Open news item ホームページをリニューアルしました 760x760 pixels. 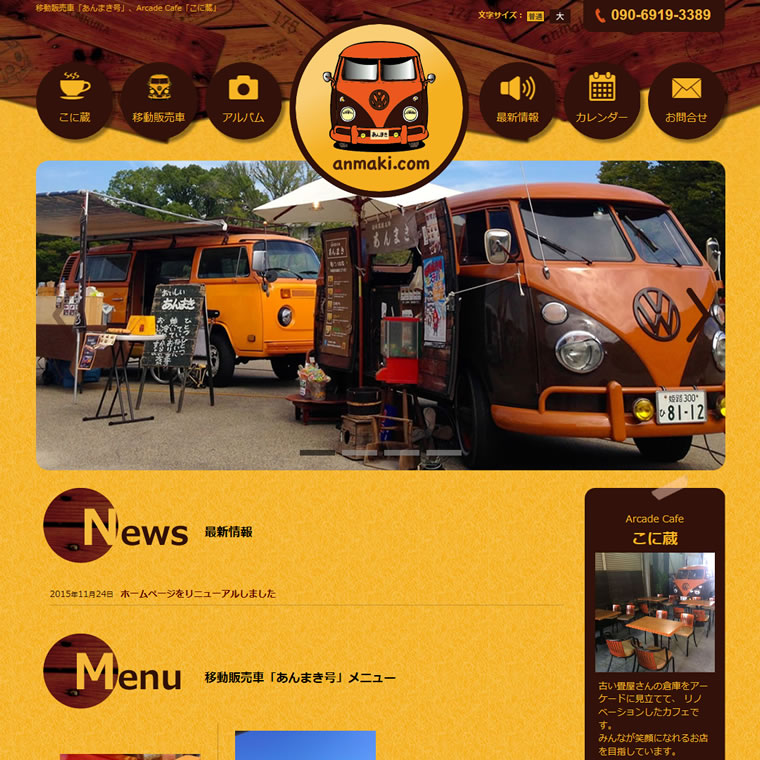coord(198,594)
